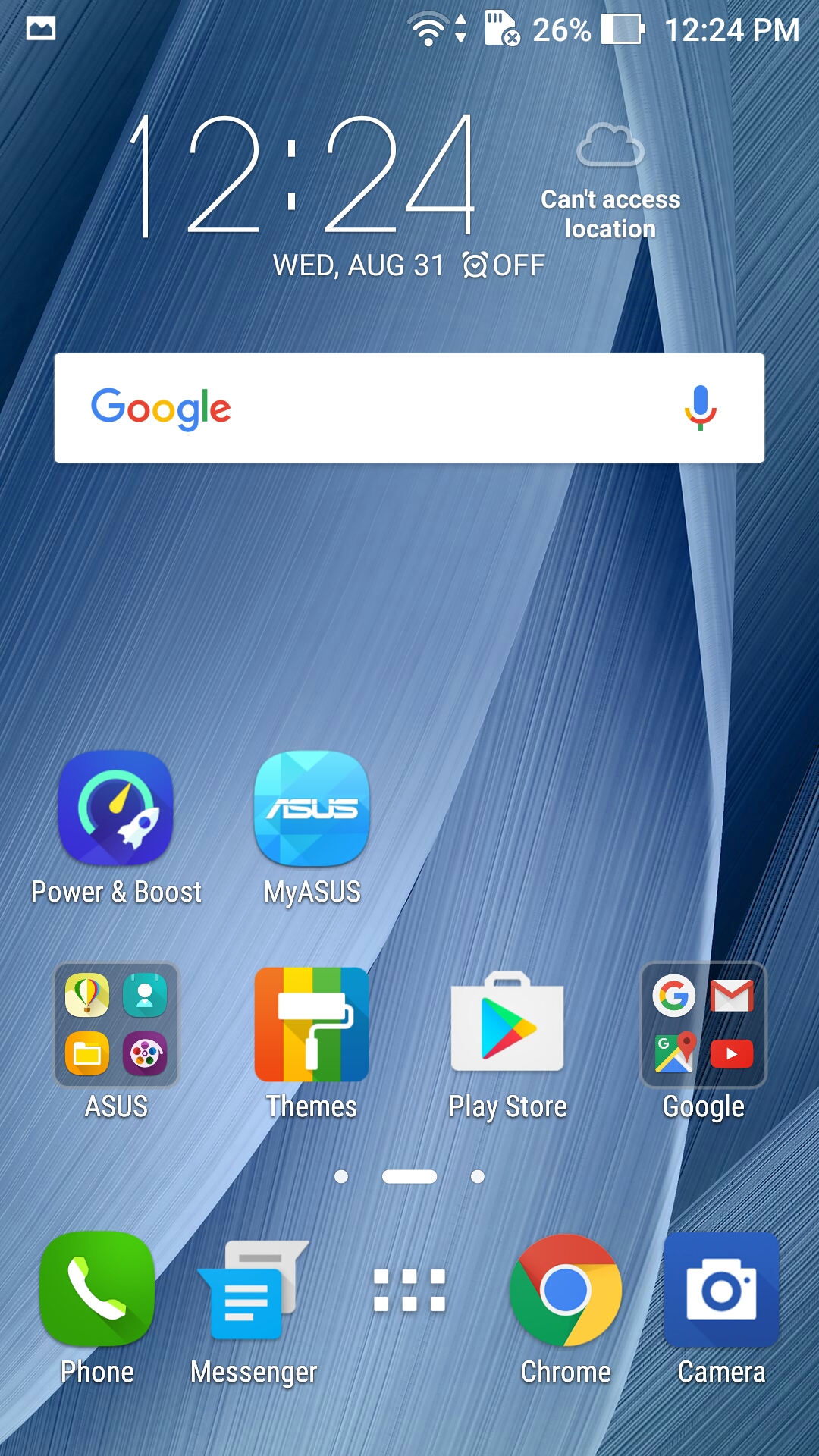Launch the Chrome browser
Screen dimensions: 819x1456
(566, 1291)
